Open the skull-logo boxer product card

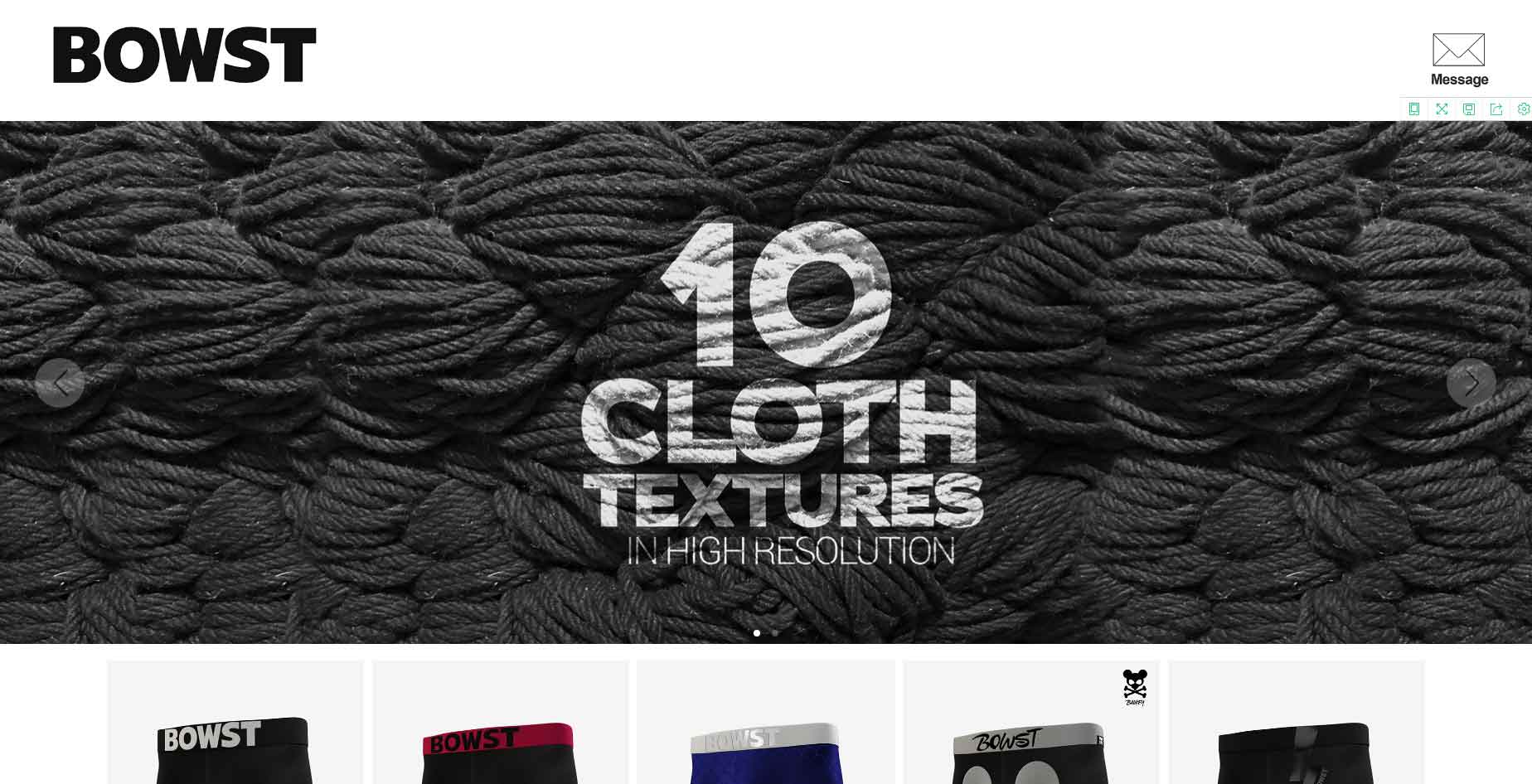tap(1030, 729)
